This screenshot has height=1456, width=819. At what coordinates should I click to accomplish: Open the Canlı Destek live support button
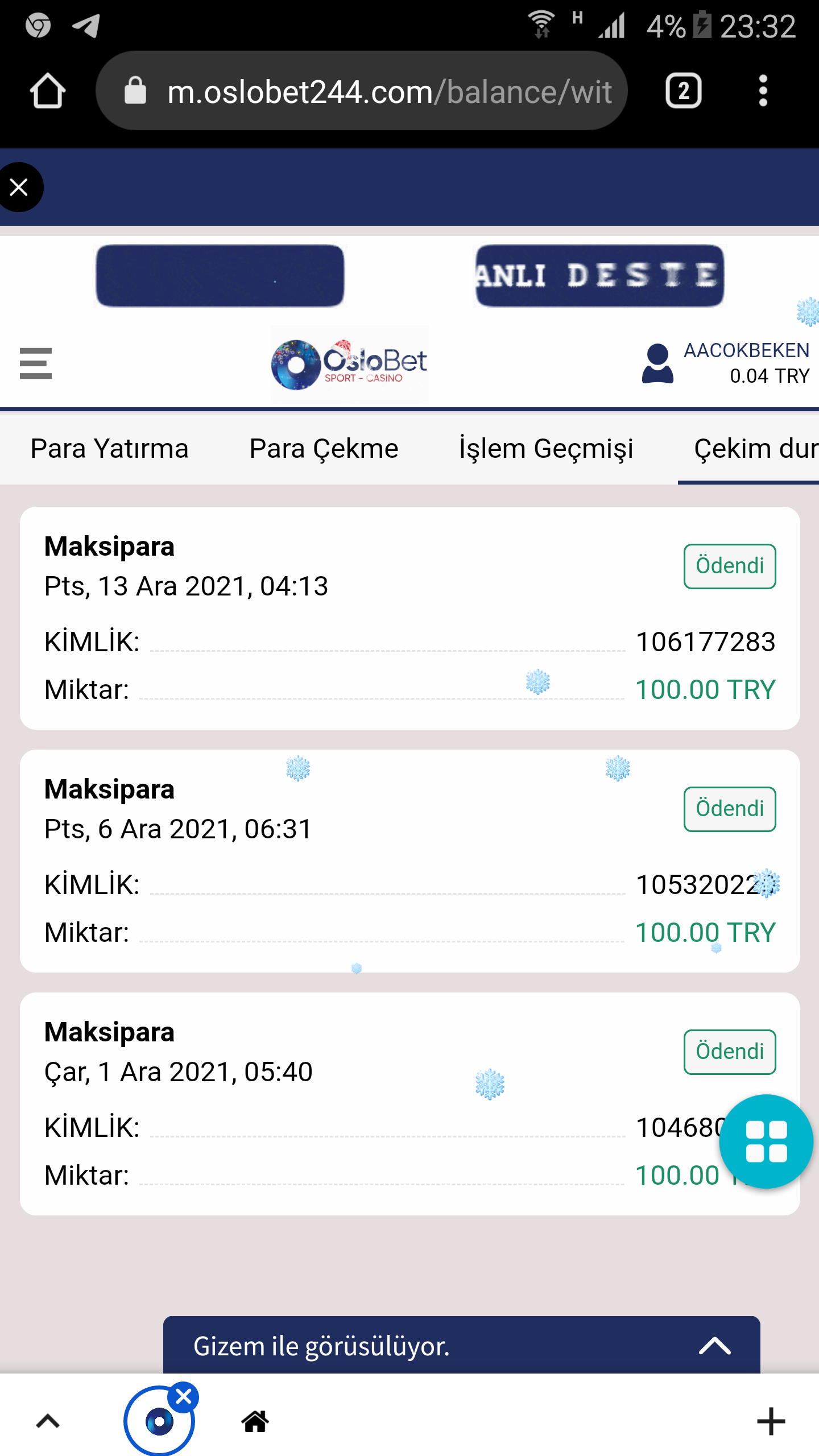click(599, 276)
